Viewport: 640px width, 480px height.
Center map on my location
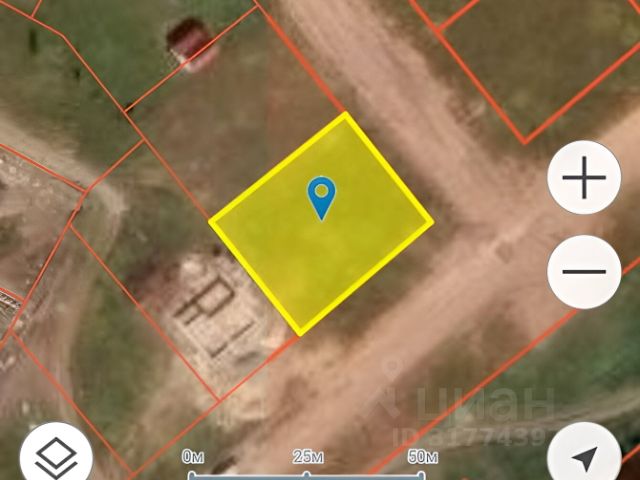click(x=584, y=458)
